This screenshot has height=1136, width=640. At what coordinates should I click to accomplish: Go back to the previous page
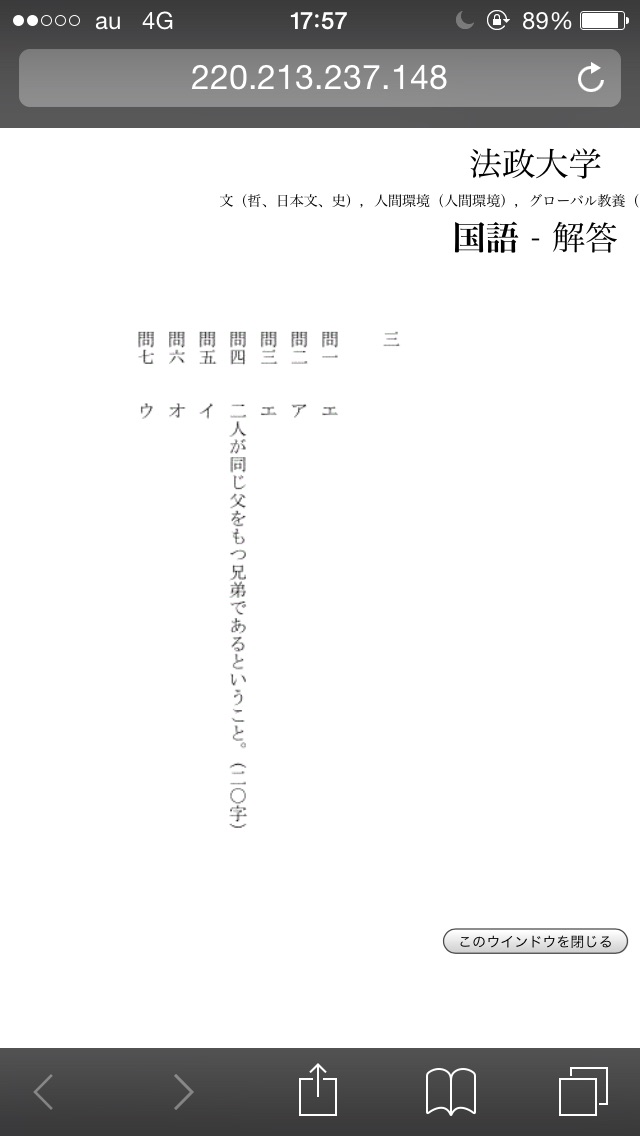point(43,1091)
